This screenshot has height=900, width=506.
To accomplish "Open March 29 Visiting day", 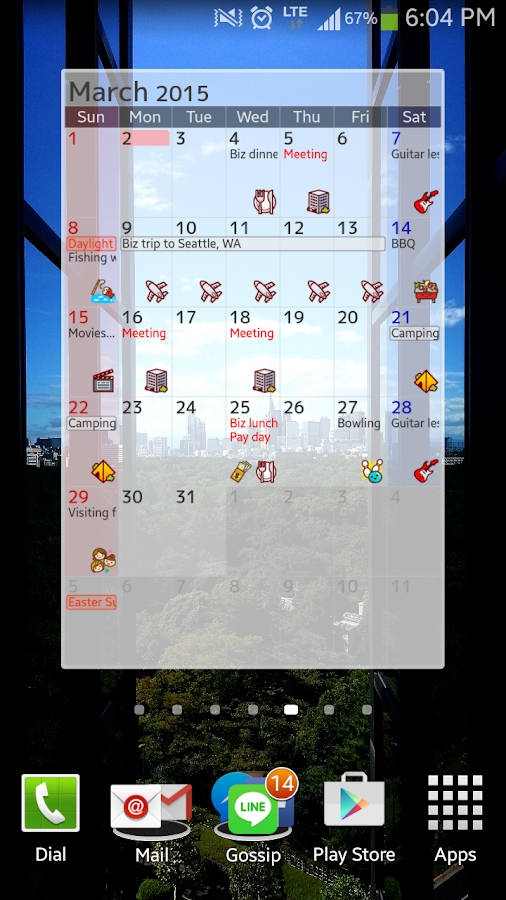I will (x=92, y=530).
